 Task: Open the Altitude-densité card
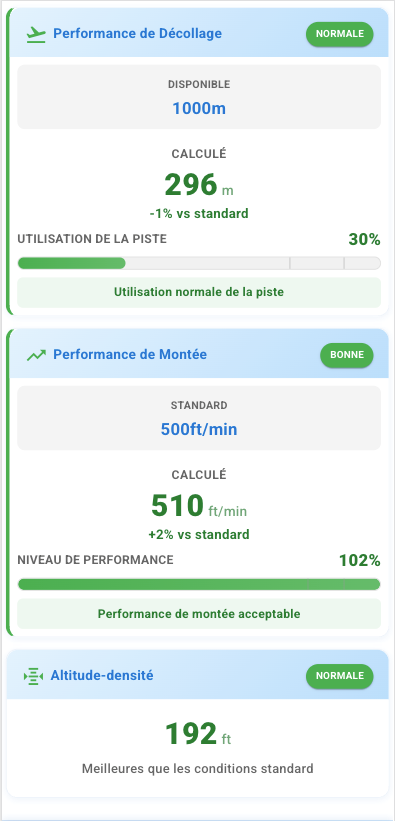[198, 724]
